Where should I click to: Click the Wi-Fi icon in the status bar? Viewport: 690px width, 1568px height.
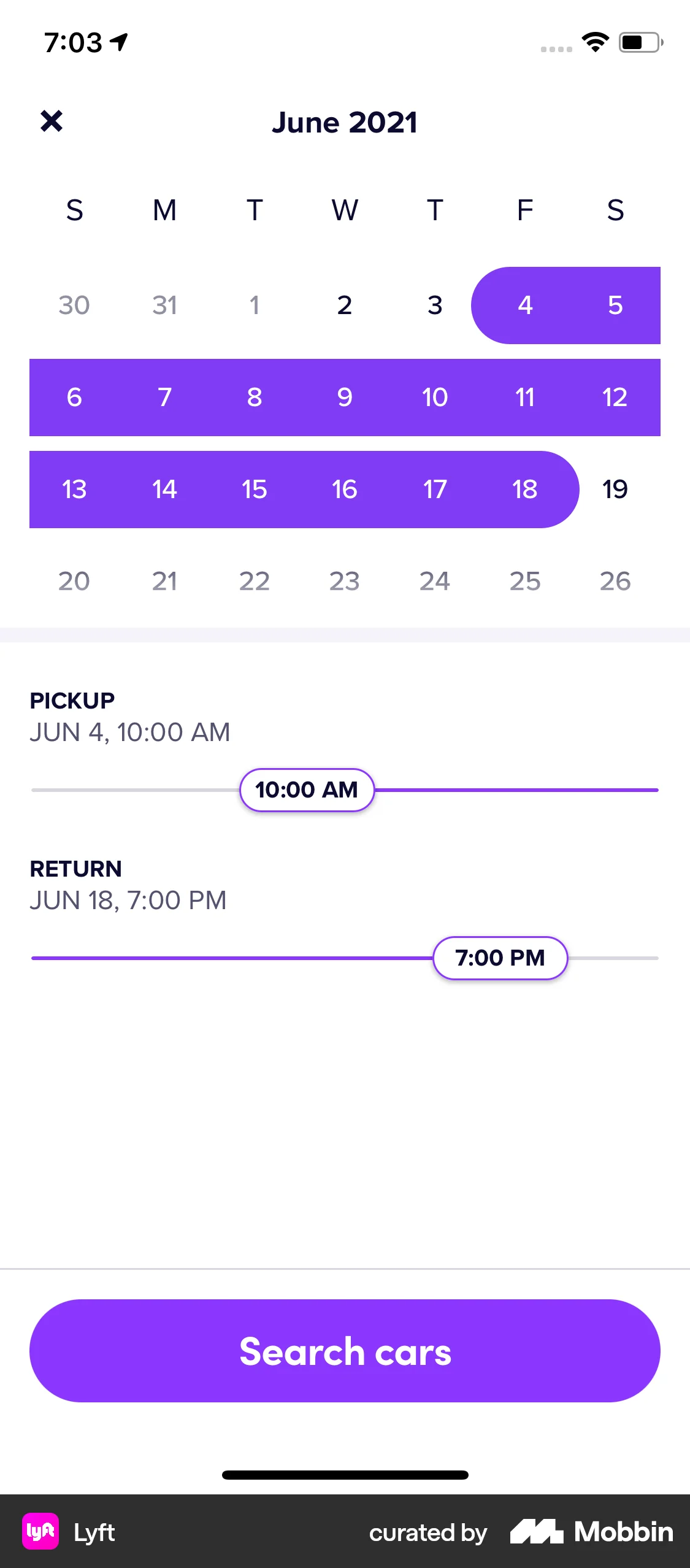594,42
